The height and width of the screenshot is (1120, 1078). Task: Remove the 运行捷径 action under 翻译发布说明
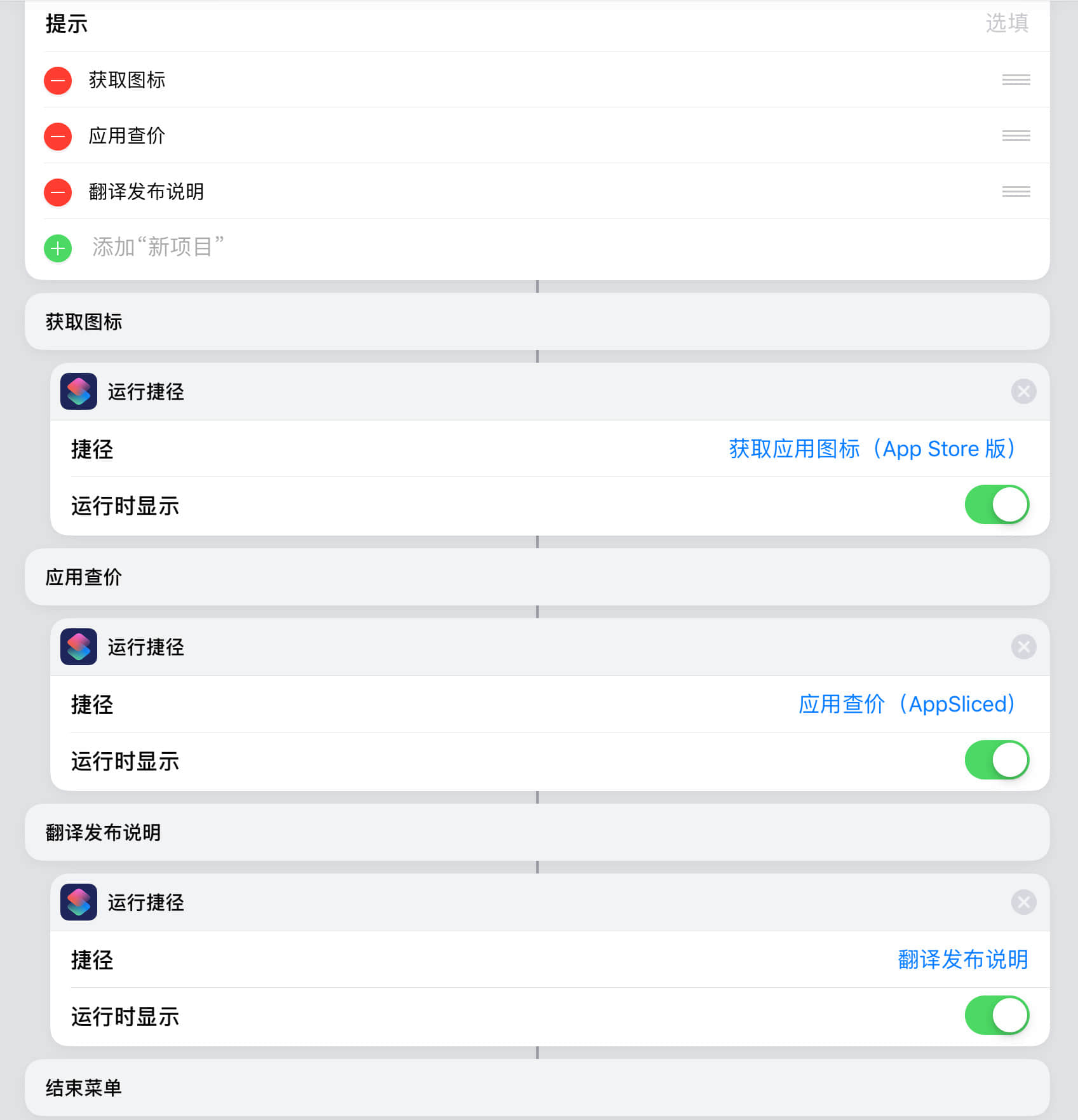[1023, 903]
